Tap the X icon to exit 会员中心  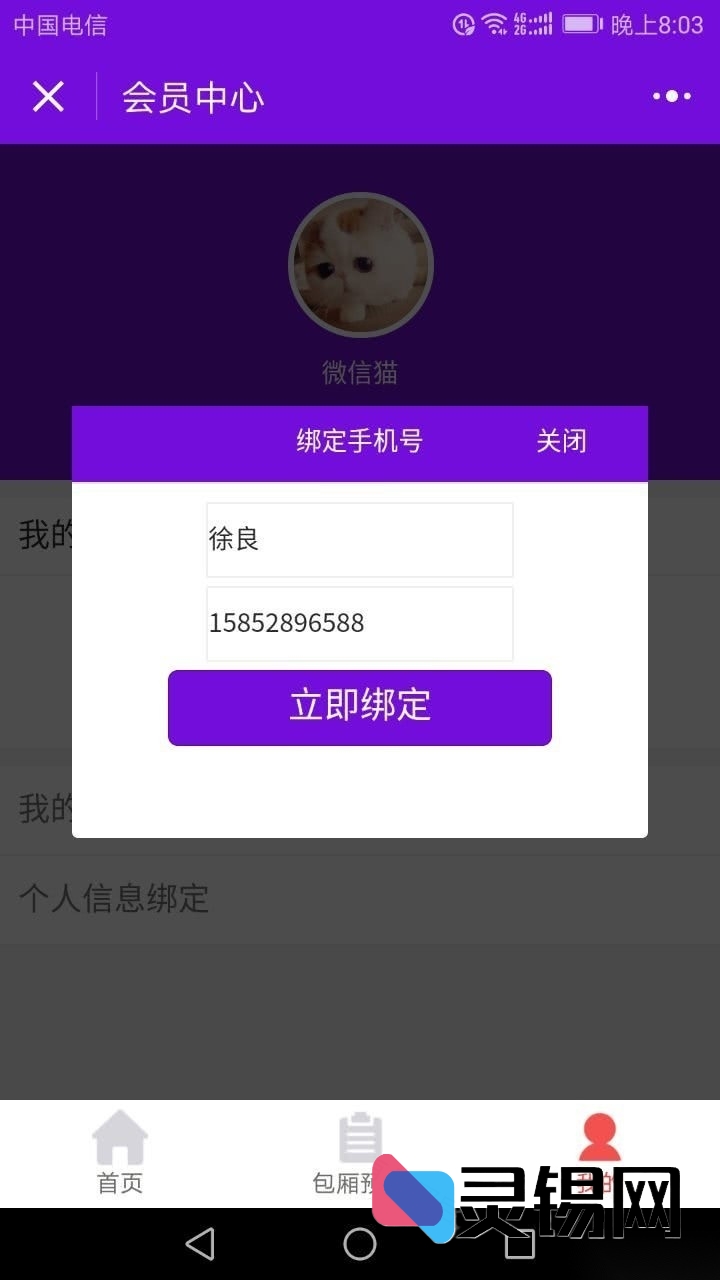pyautogui.click(x=46, y=96)
